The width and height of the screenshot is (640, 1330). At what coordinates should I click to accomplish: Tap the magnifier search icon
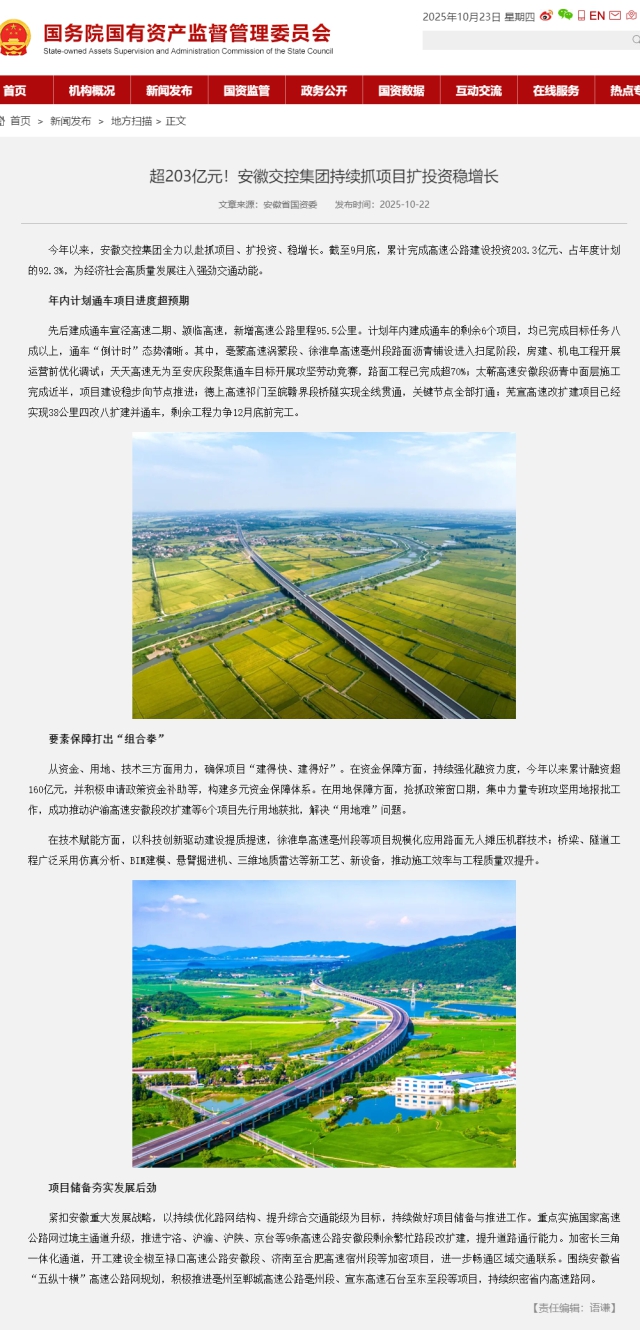634,40
